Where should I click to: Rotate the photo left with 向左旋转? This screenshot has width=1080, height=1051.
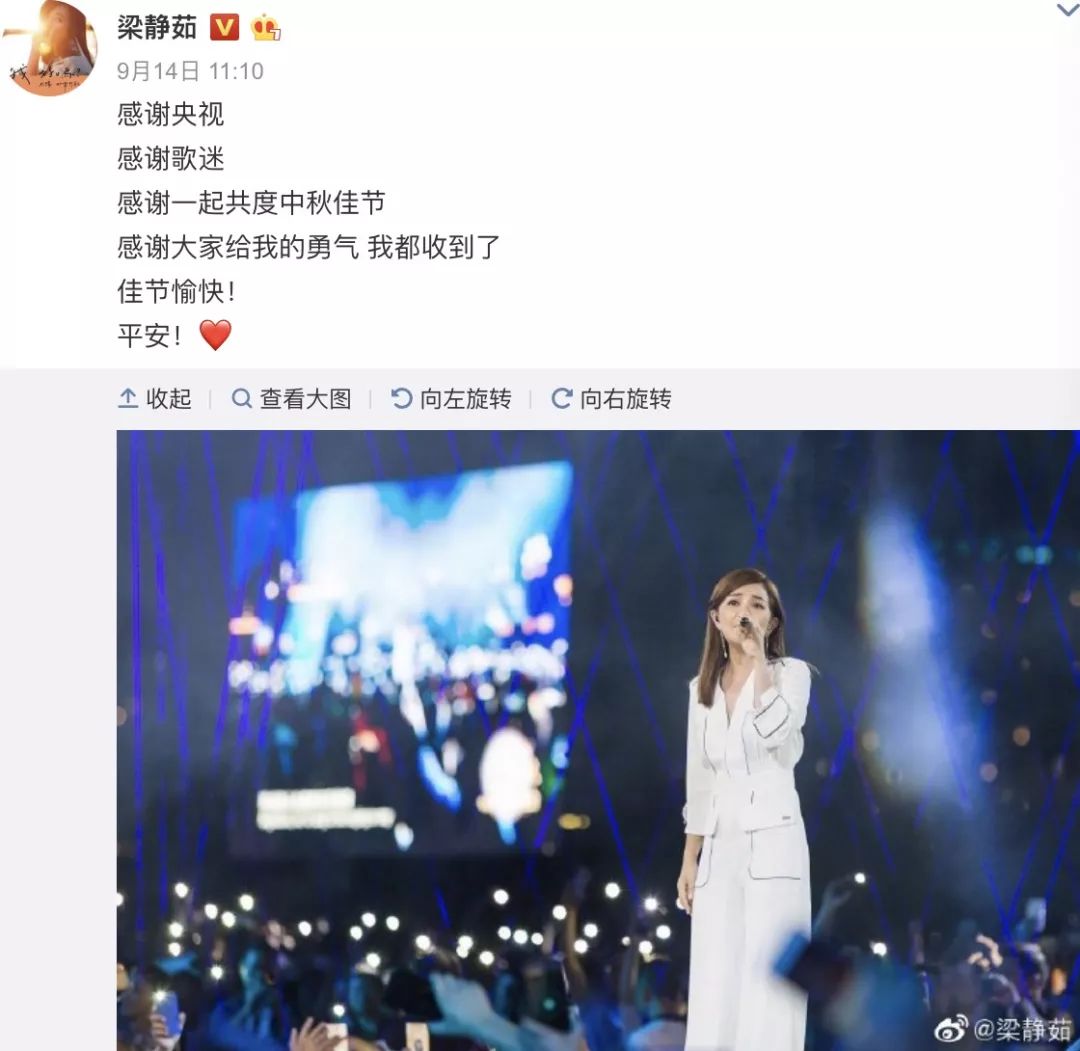[x=451, y=399]
